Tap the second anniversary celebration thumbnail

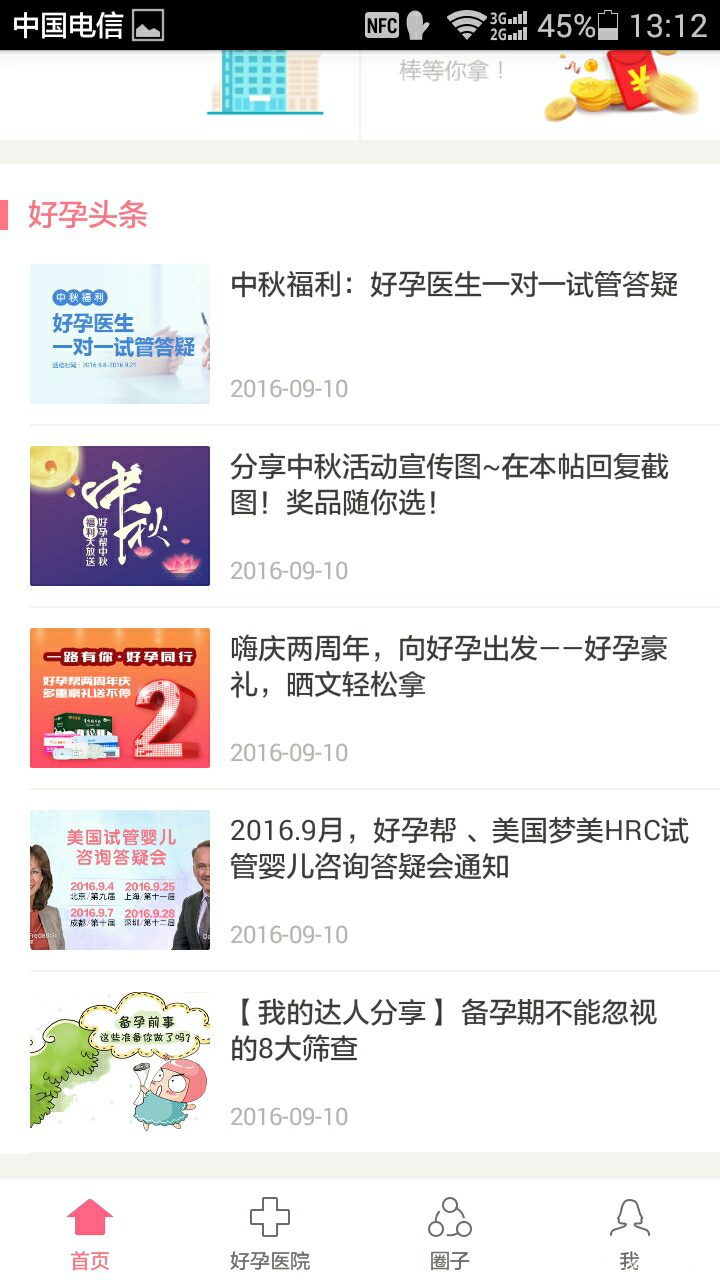pyautogui.click(x=119, y=697)
